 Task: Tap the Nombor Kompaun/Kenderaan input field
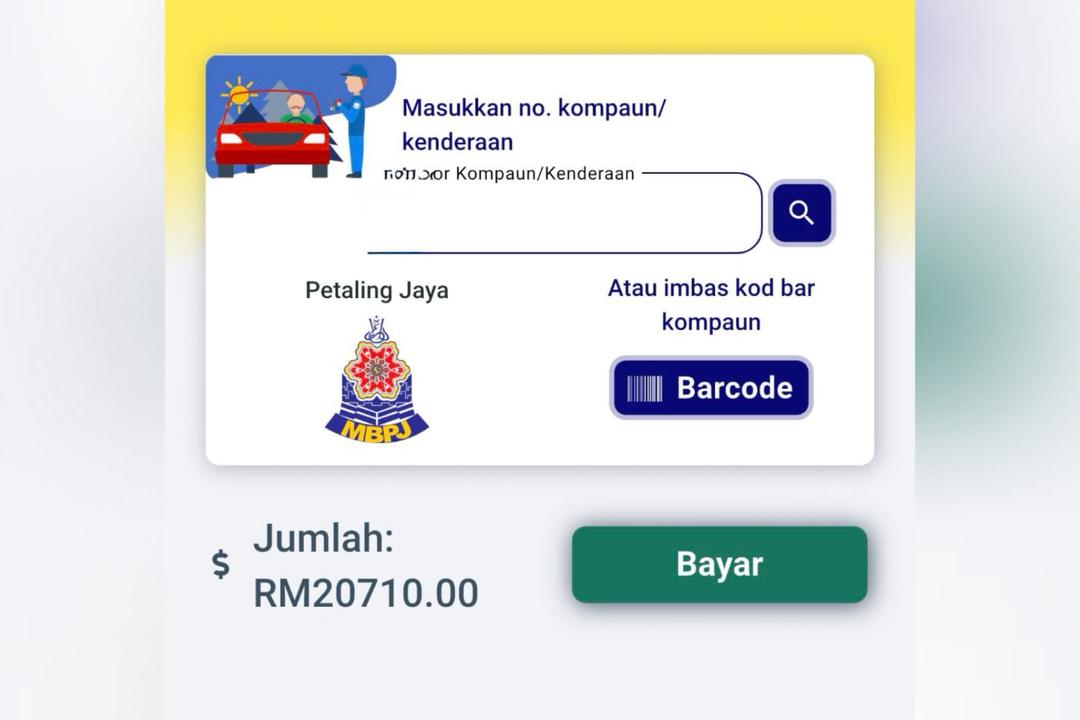coord(565,215)
